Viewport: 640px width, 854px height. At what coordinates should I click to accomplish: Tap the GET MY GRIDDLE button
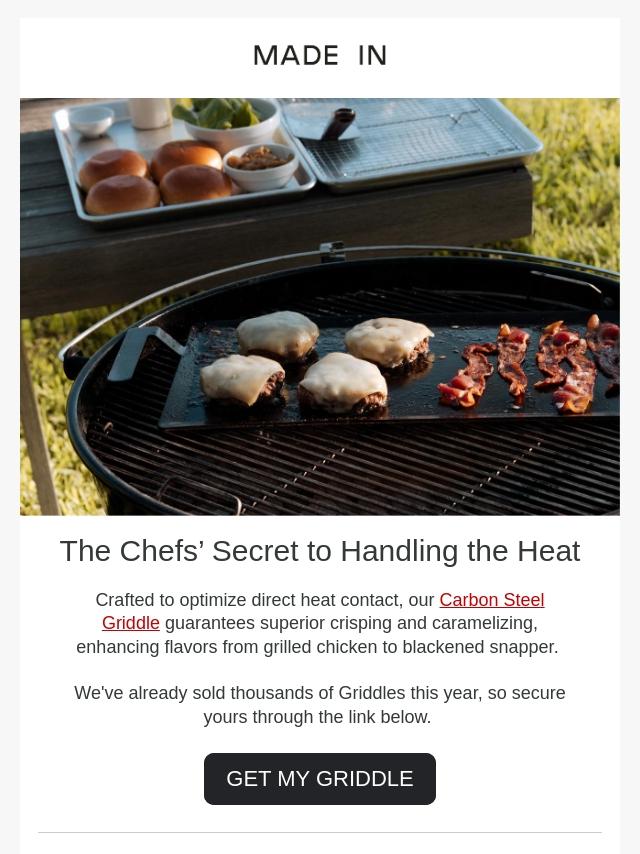(x=320, y=778)
